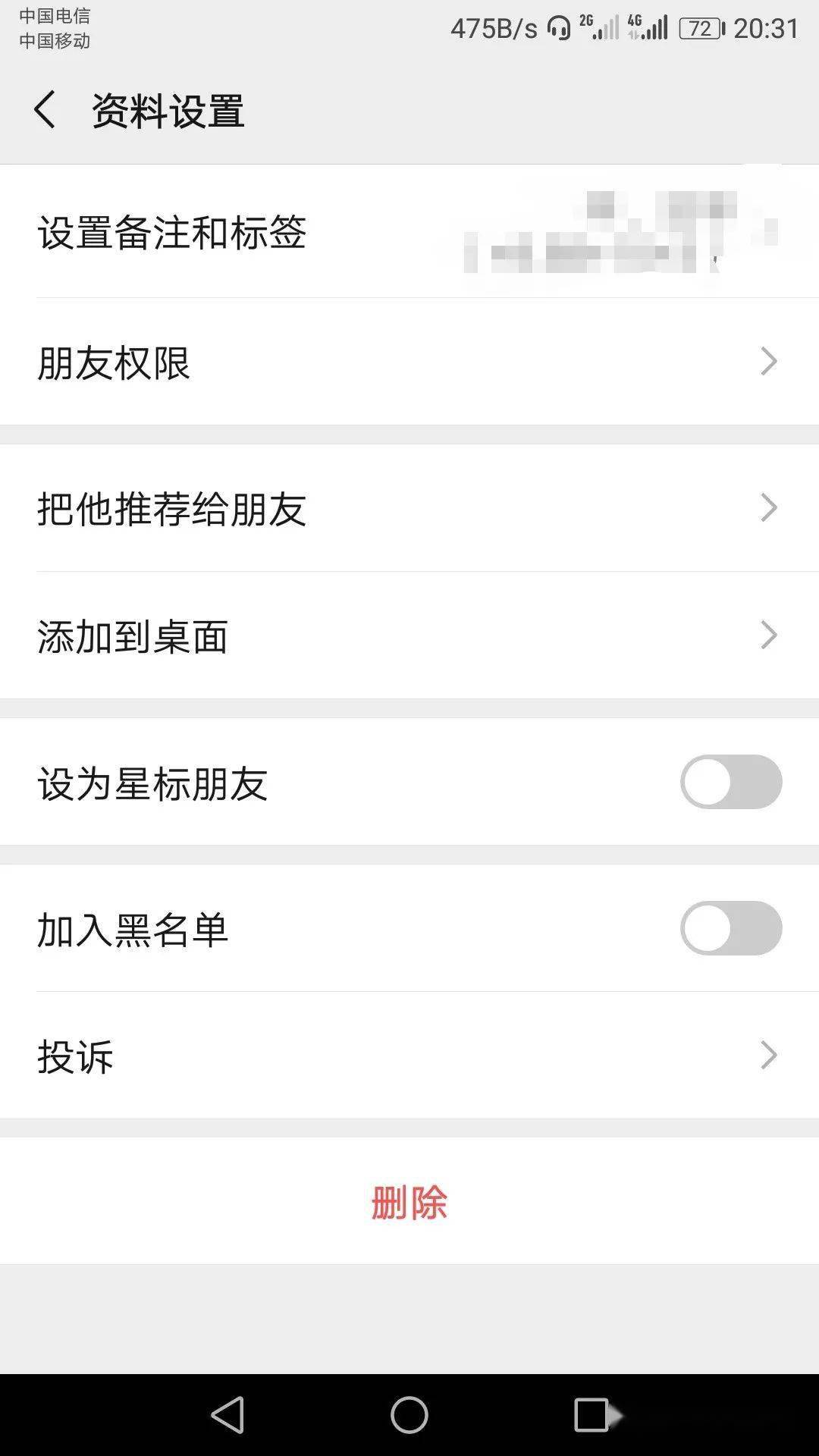Tap system home button

(409, 1415)
